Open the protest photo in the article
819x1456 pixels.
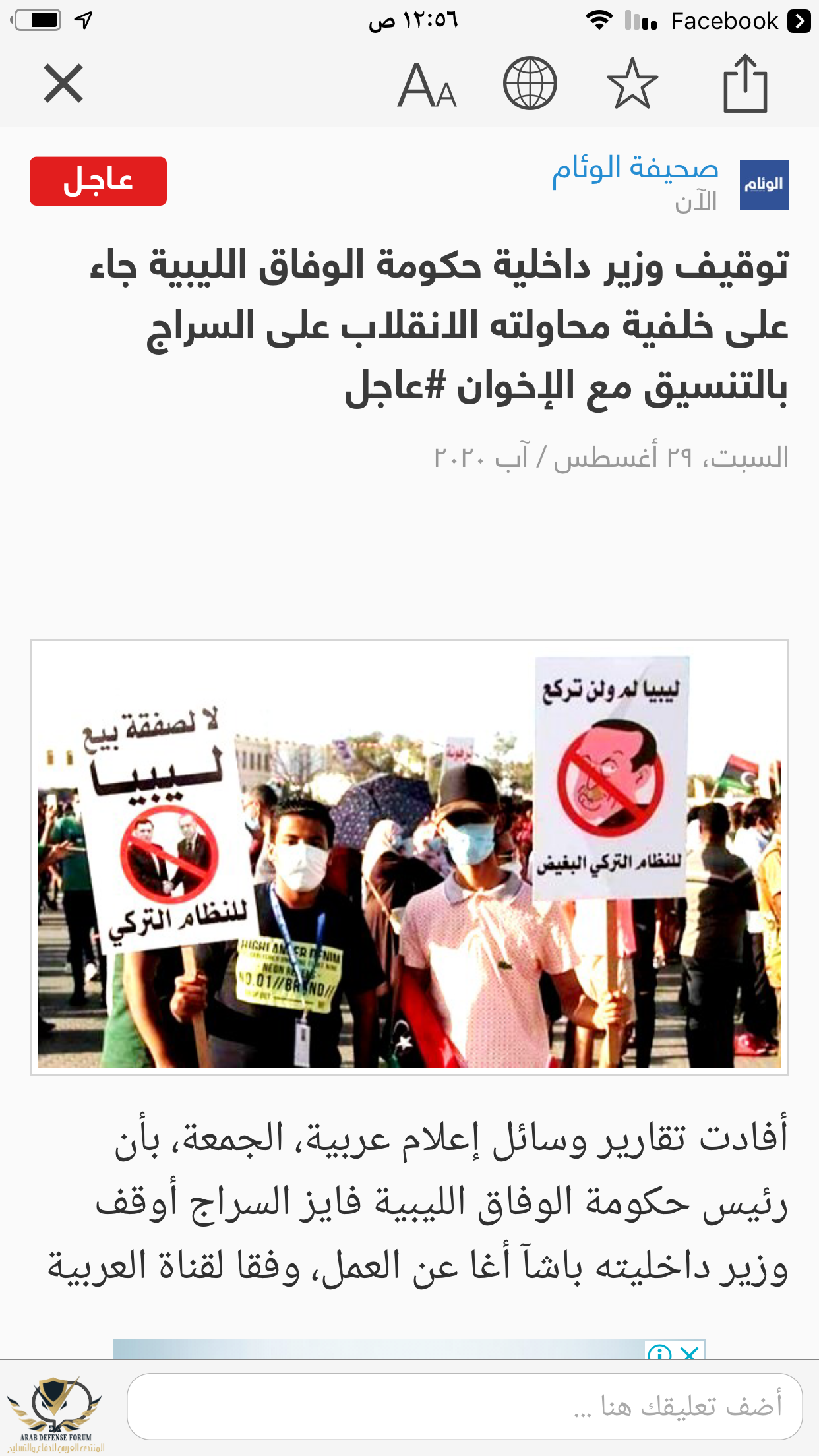(409, 857)
